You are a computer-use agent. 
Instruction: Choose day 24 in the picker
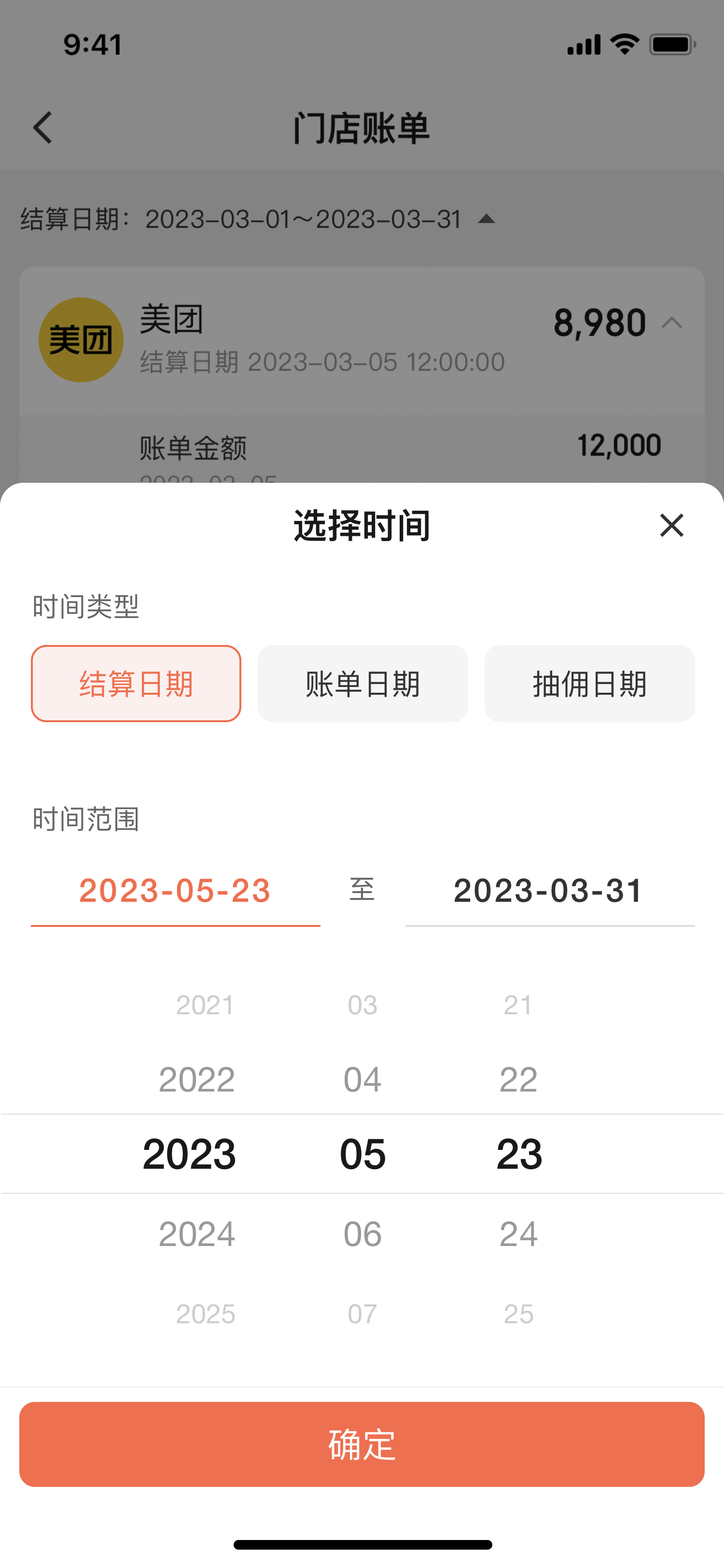coord(518,1234)
